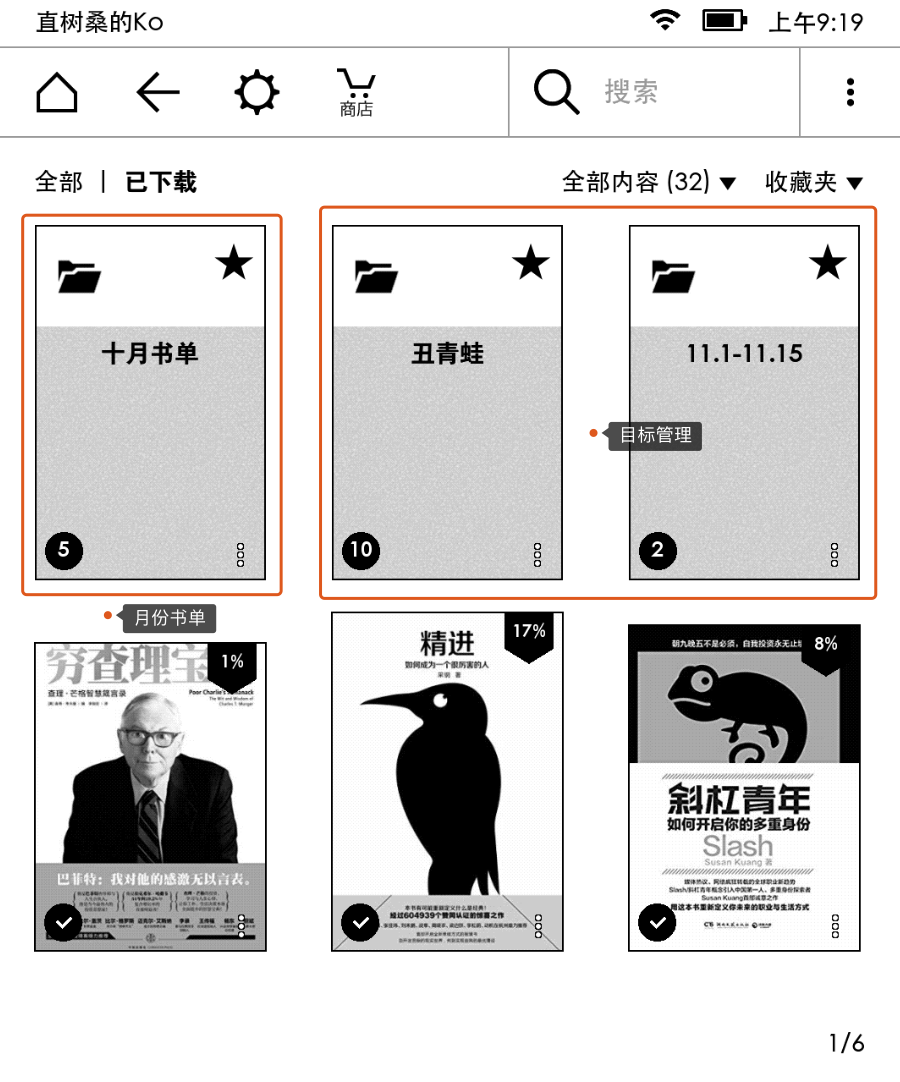Open the options dots on 十月书单
This screenshot has height=1082, width=900.
pyautogui.click(x=240, y=555)
